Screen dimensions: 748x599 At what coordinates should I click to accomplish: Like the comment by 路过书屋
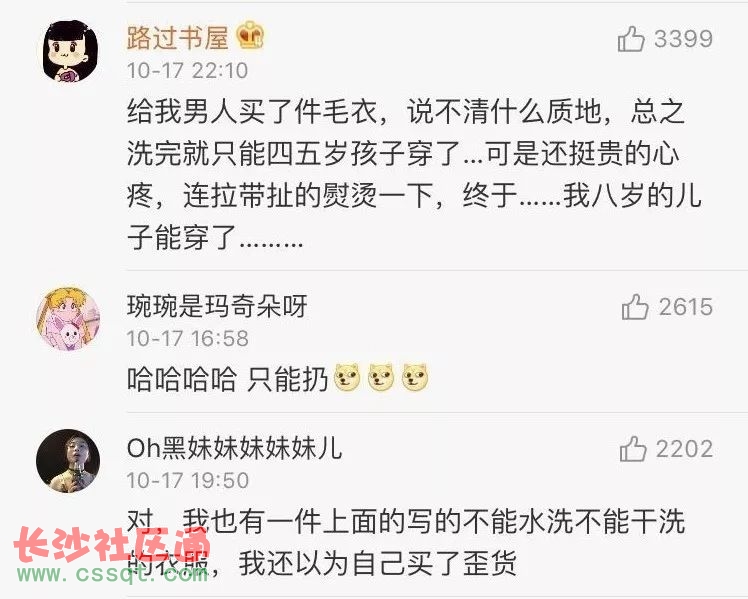tap(632, 39)
